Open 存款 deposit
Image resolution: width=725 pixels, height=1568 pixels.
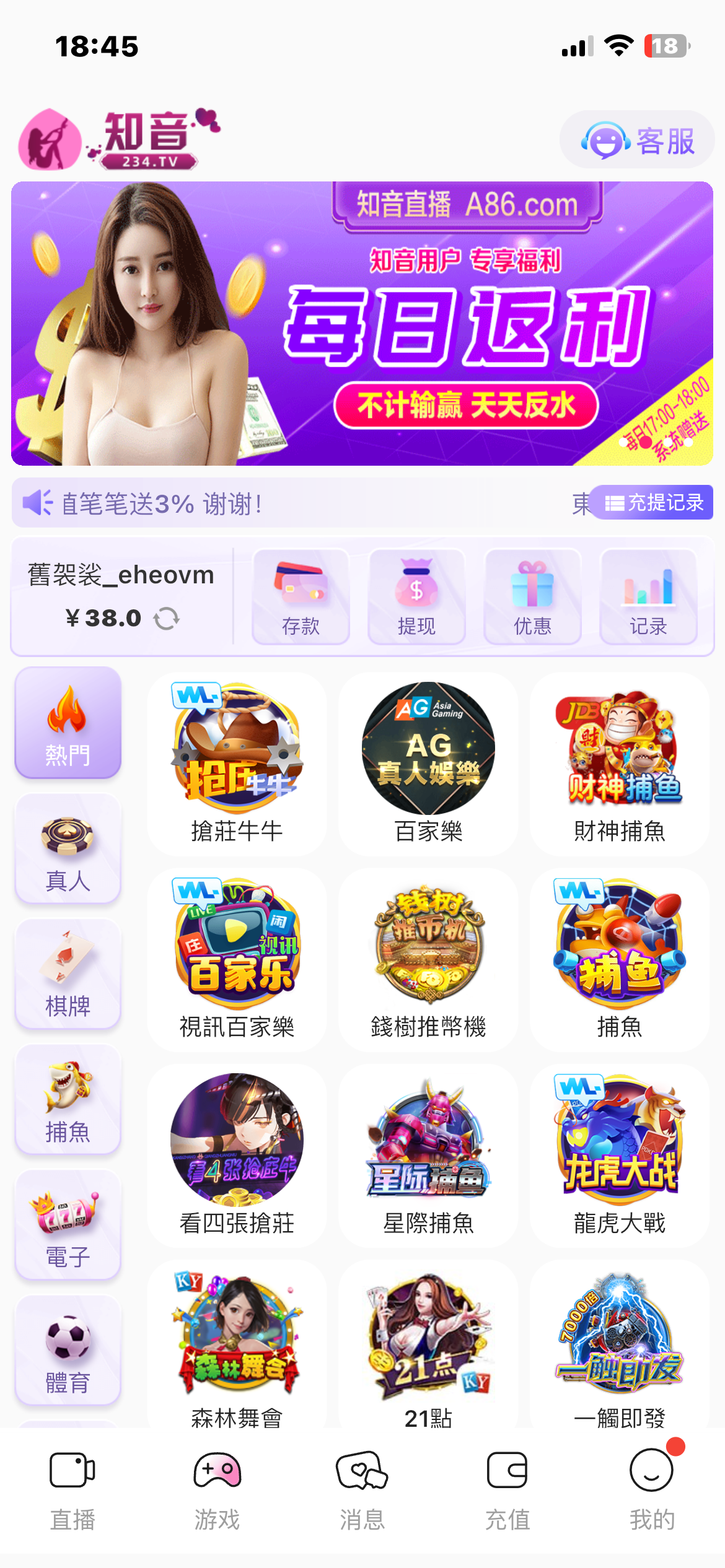coord(301,597)
